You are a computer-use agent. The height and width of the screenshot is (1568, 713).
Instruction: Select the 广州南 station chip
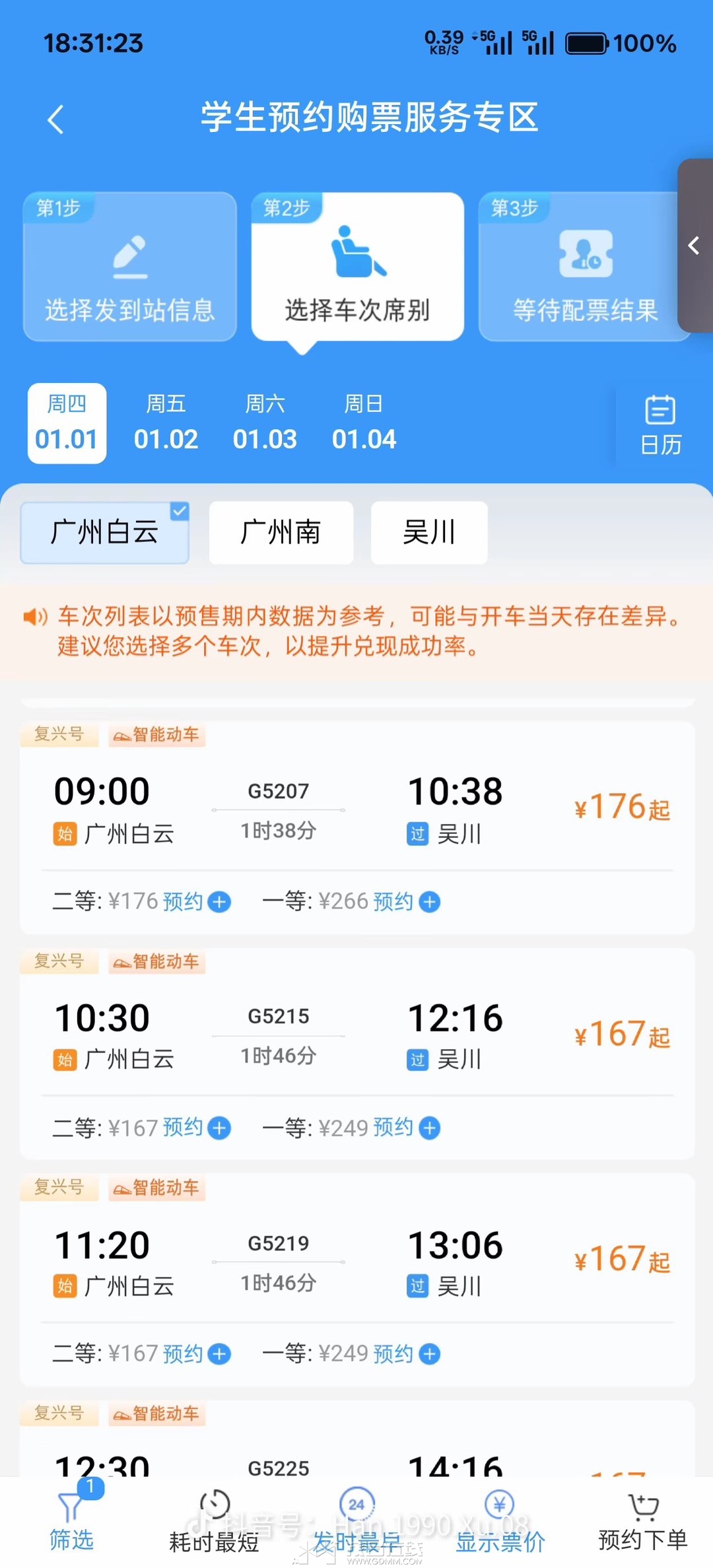point(281,532)
